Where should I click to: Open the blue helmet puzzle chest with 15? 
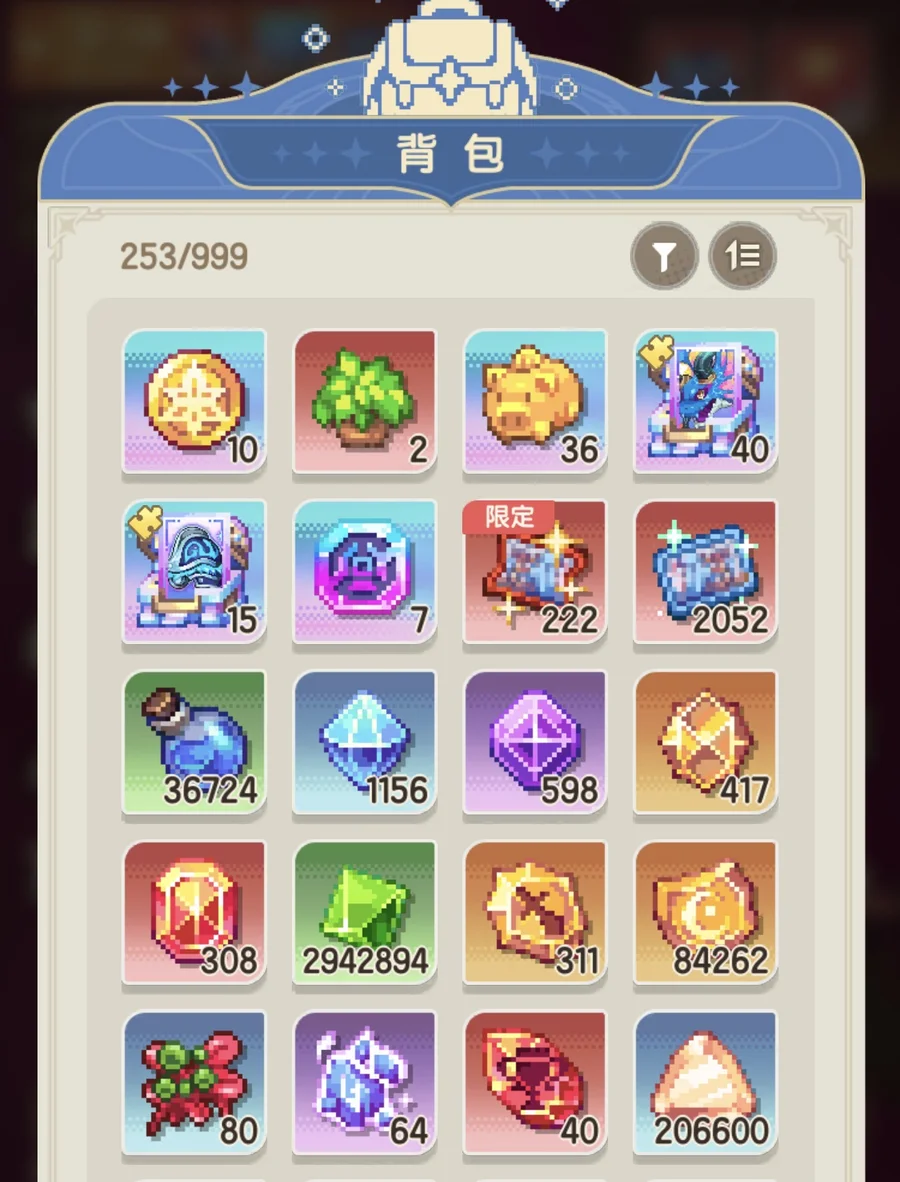pos(195,571)
